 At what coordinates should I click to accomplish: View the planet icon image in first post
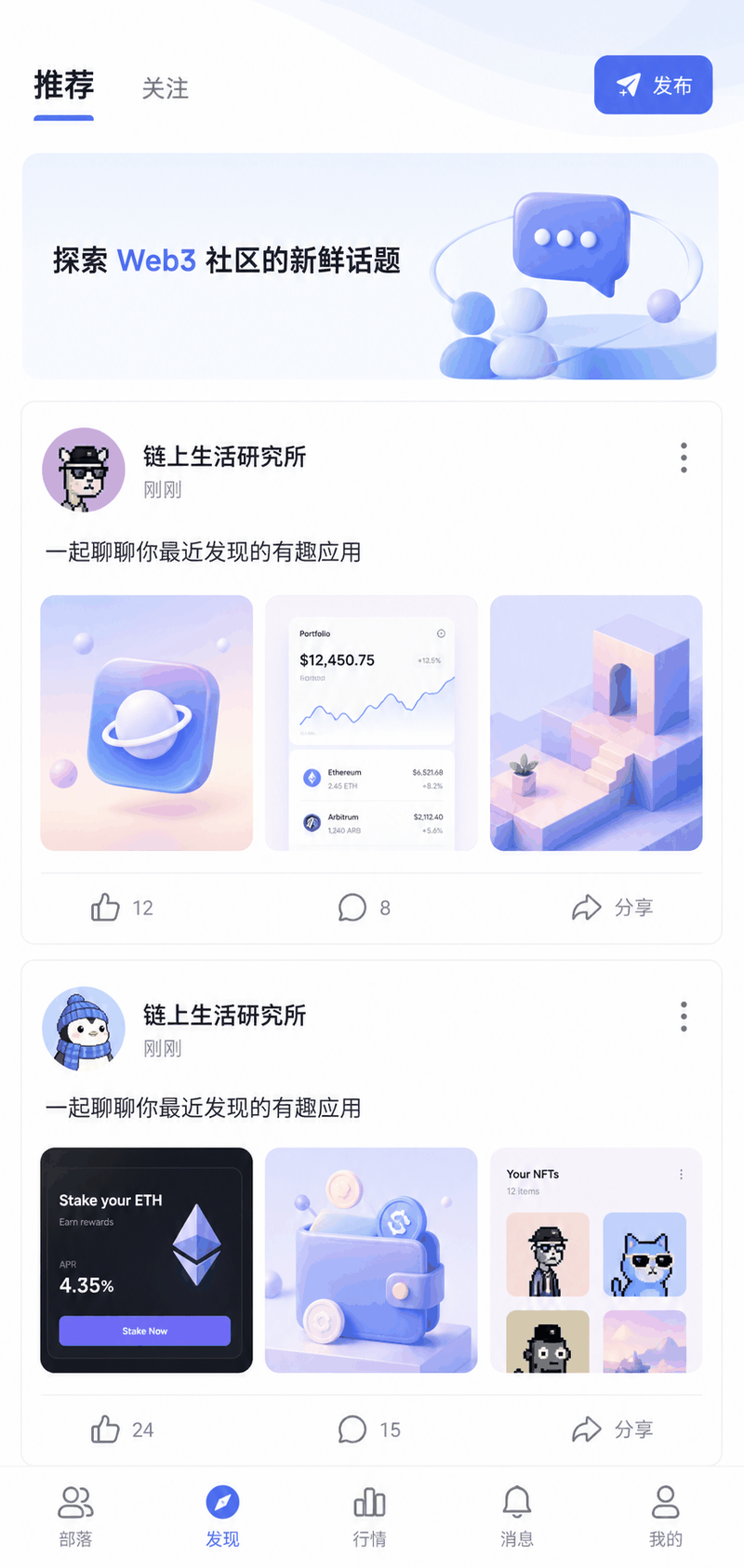pos(147,723)
